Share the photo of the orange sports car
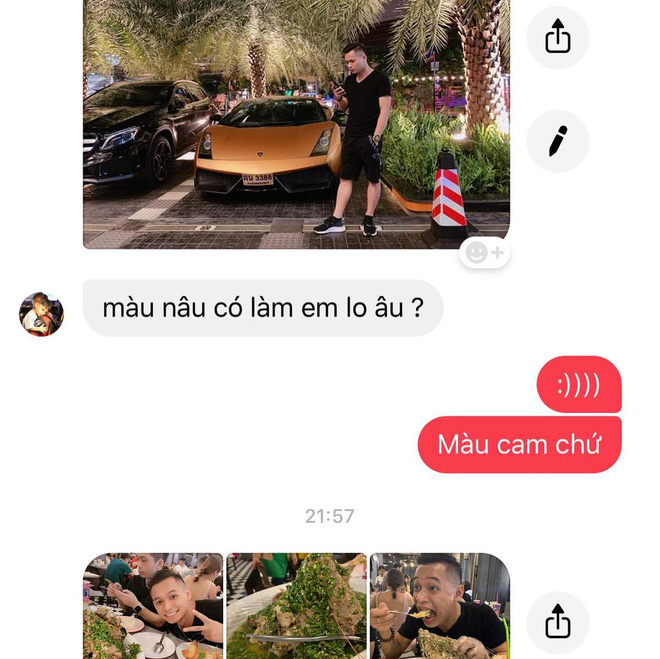 click(x=557, y=38)
